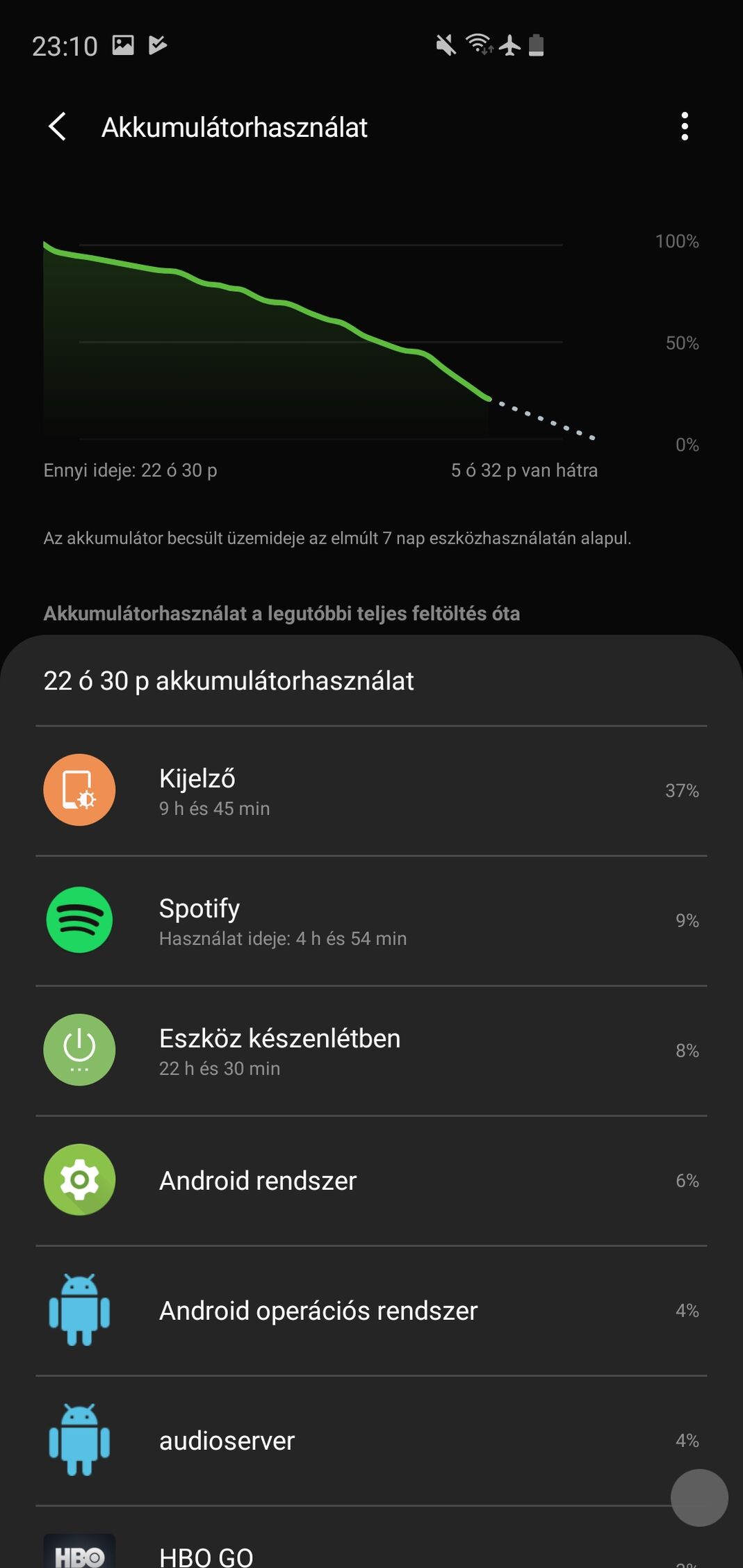Open Android rendszer usage details

371,1181
